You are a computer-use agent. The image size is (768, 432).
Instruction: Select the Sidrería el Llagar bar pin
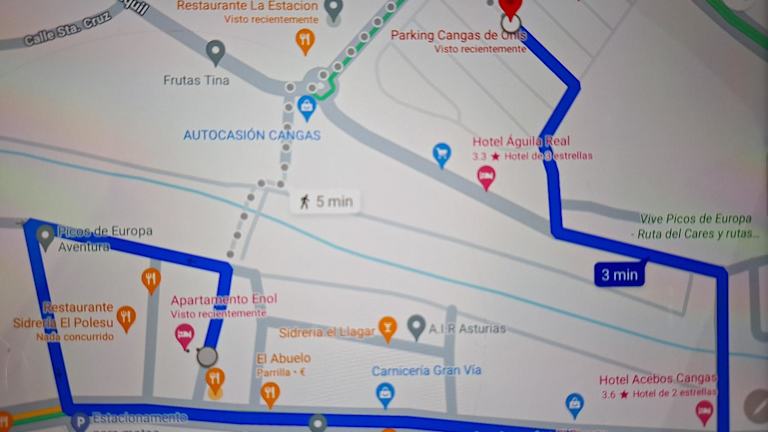387,327
